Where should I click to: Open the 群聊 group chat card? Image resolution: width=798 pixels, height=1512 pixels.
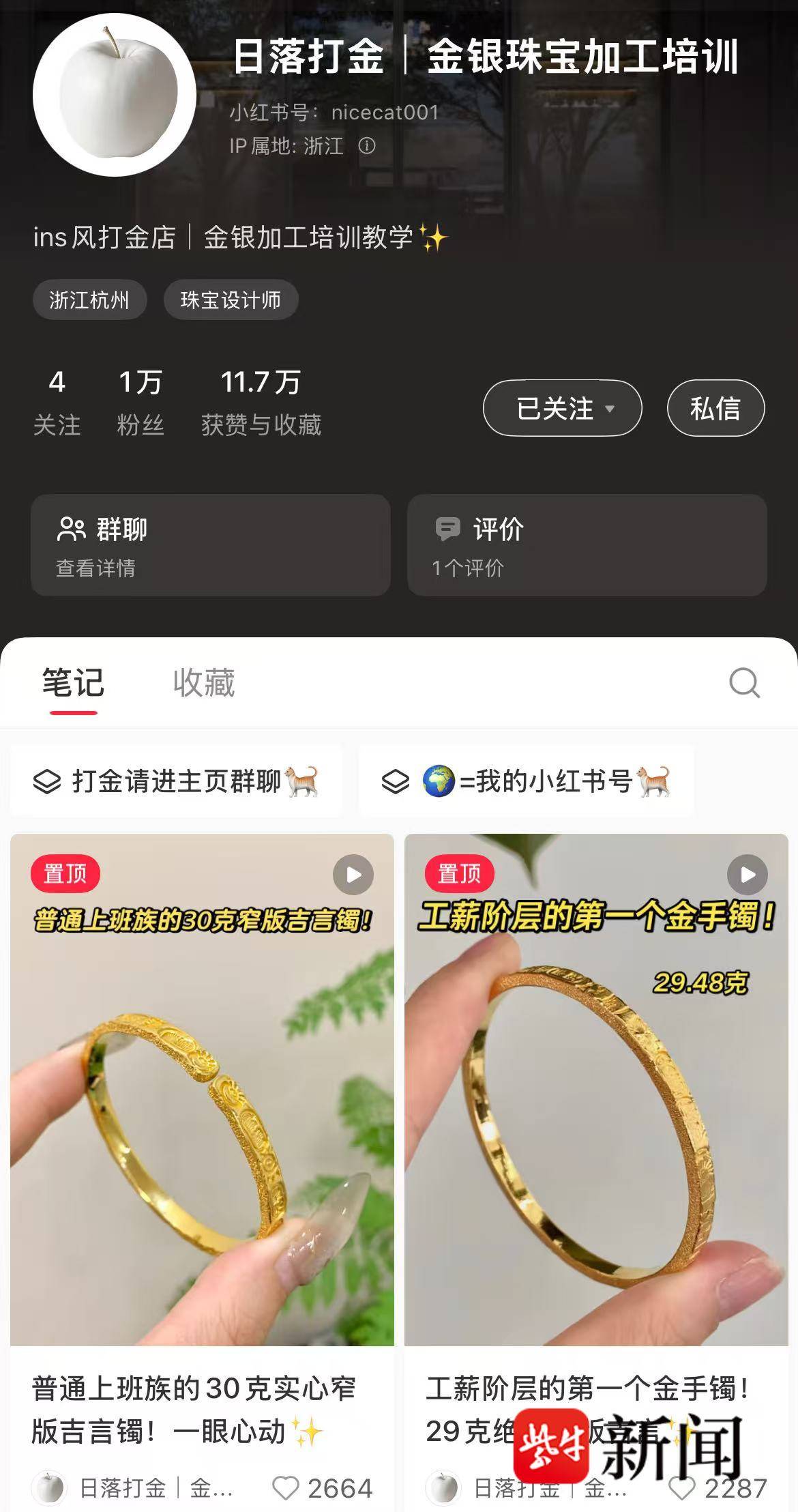pos(210,545)
